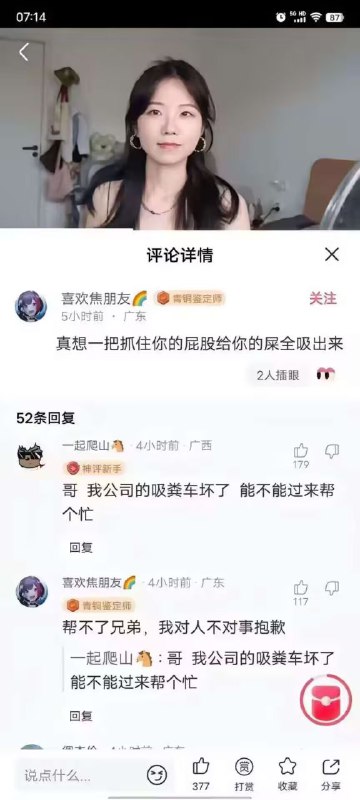Open the emoji picker beside the input

tap(157, 776)
